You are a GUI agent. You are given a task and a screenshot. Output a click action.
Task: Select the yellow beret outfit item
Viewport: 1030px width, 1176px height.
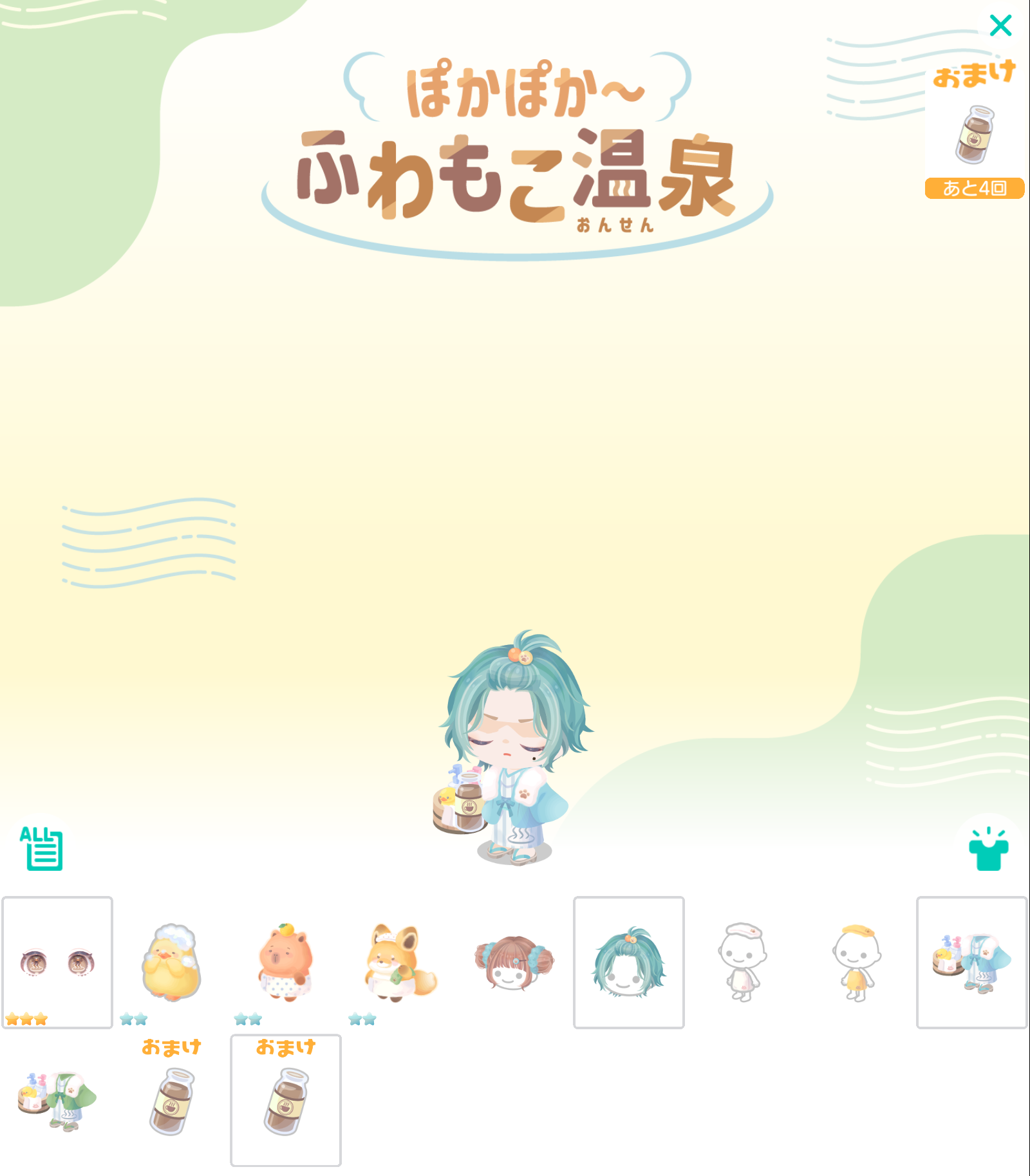tap(856, 962)
